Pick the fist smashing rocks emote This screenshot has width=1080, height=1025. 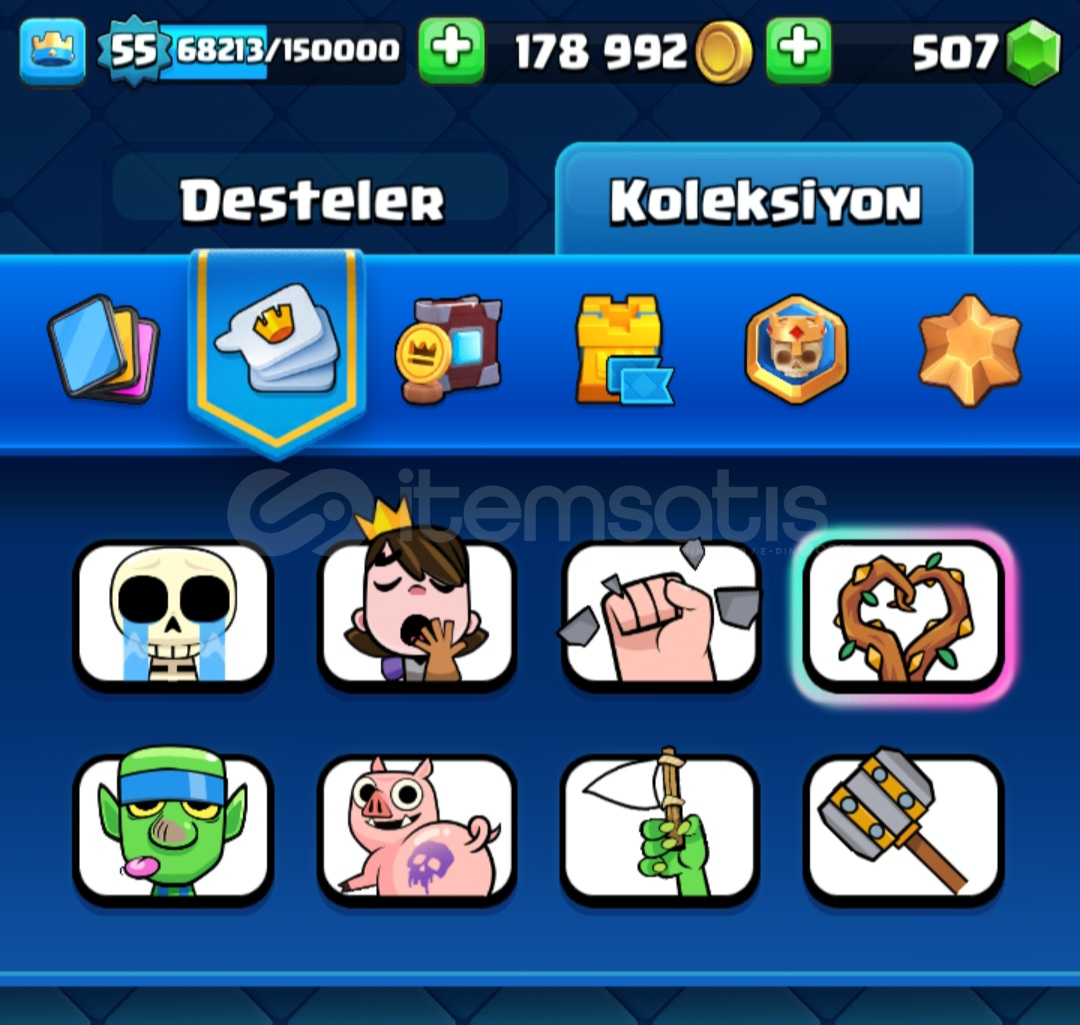(661, 614)
